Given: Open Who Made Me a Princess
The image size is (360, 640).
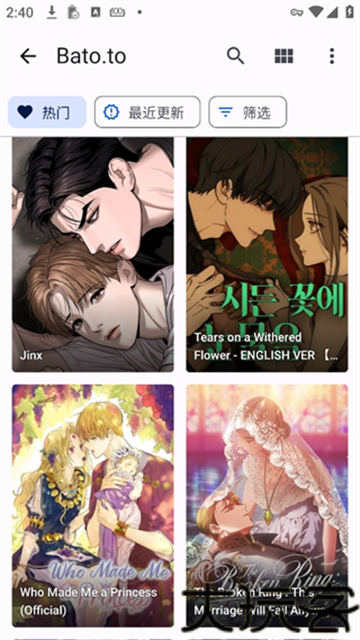Looking at the screenshot, I should [x=93, y=505].
